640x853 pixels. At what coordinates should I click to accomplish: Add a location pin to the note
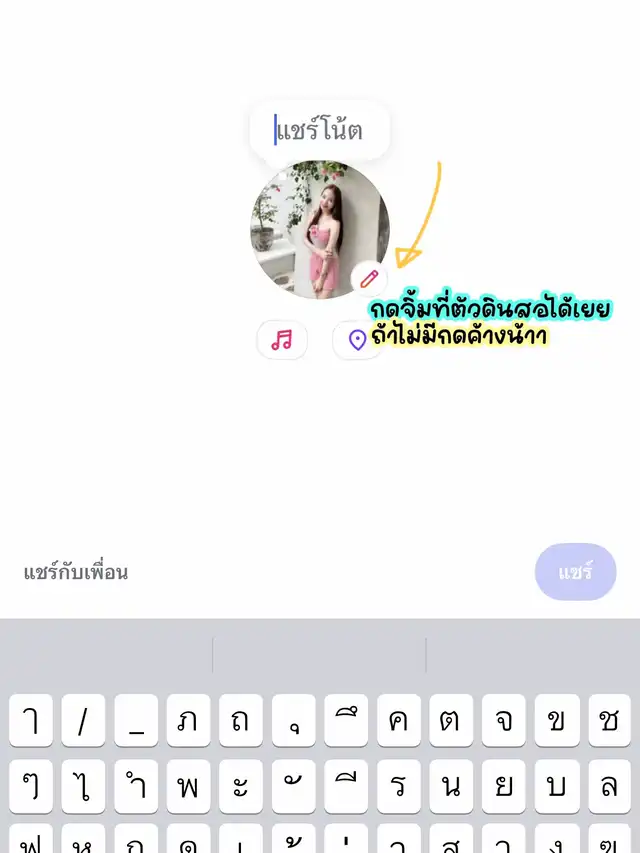tap(357, 341)
